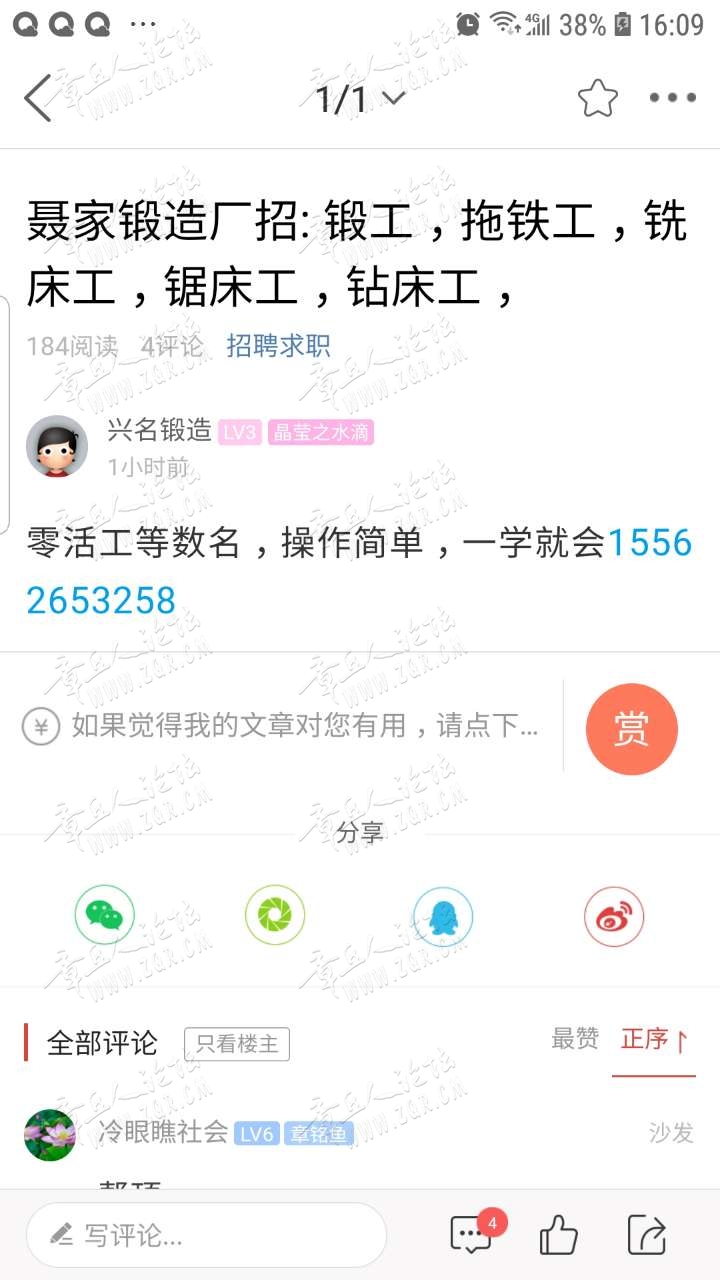Share to WeChat Moments via the green lens icon
The image size is (720, 1280).
pos(275,916)
